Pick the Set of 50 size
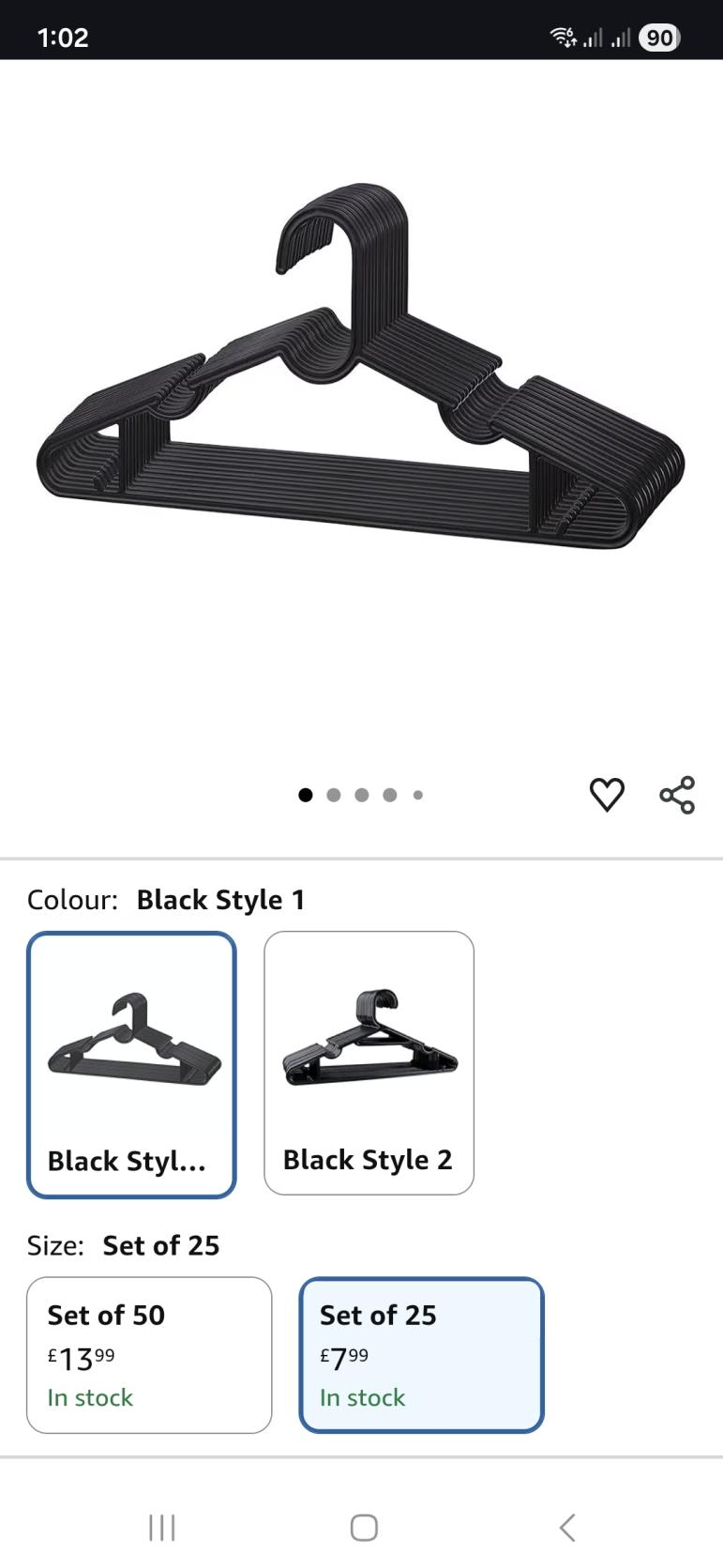Viewport: 723px width, 1568px height. [149, 1354]
